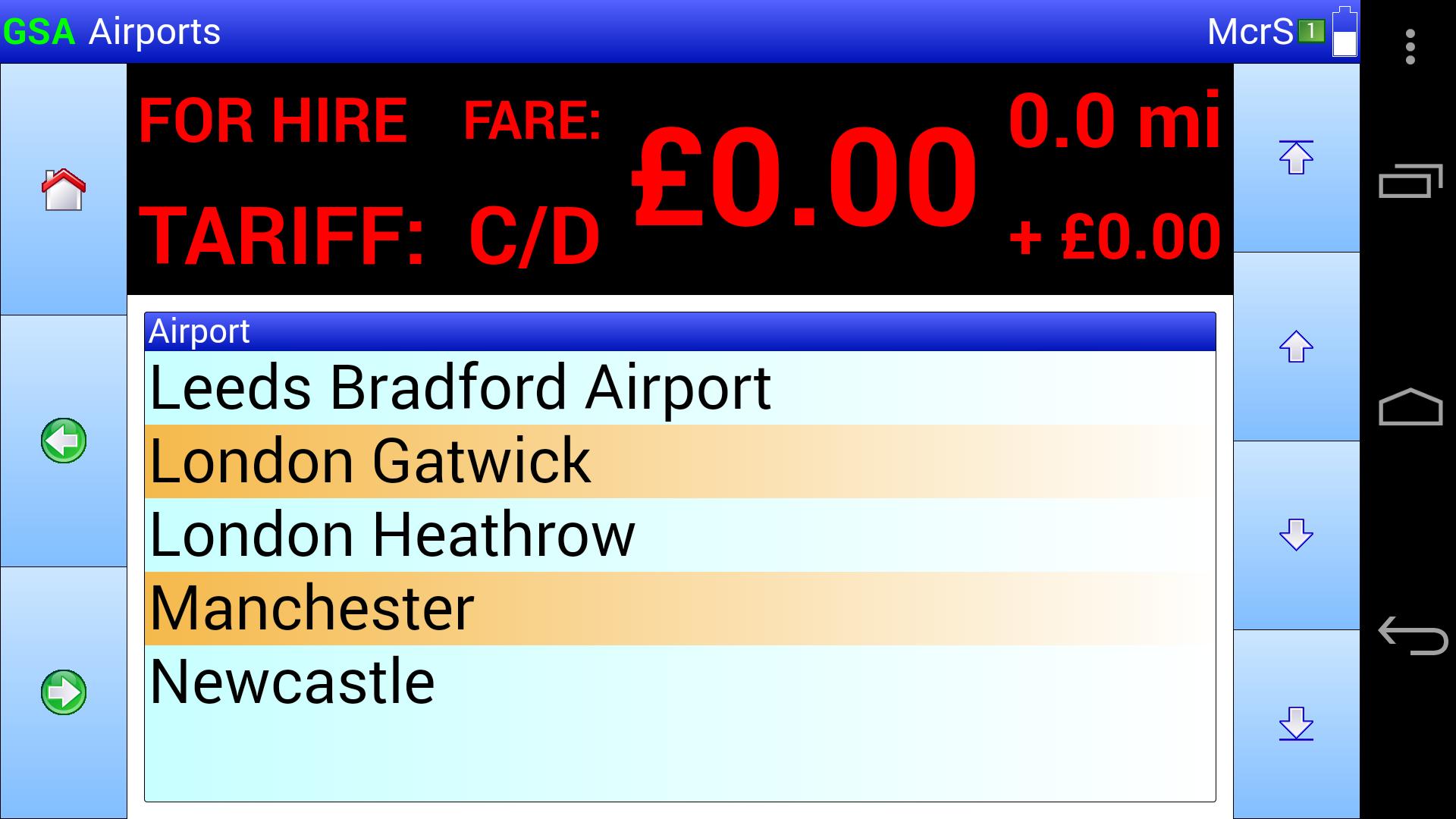This screenshot has width=1456, height=819.
Task: Move down one row in the list
Action: click(x=1296, y=535)
